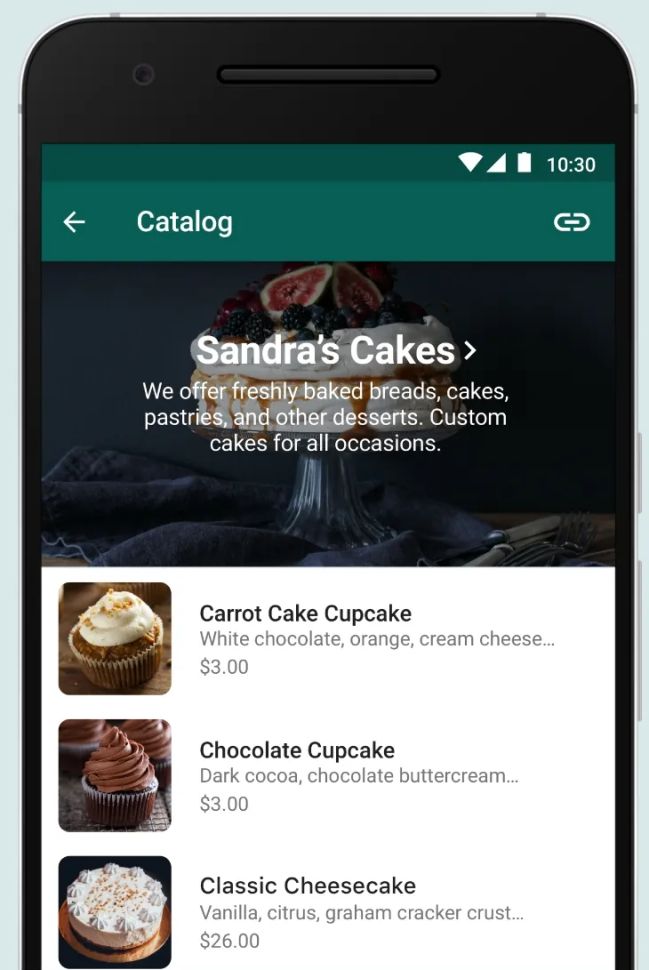Open the Carrot Cake Cupcake item
This screenshot has height=970, width=649.
[x=305, y=638]
